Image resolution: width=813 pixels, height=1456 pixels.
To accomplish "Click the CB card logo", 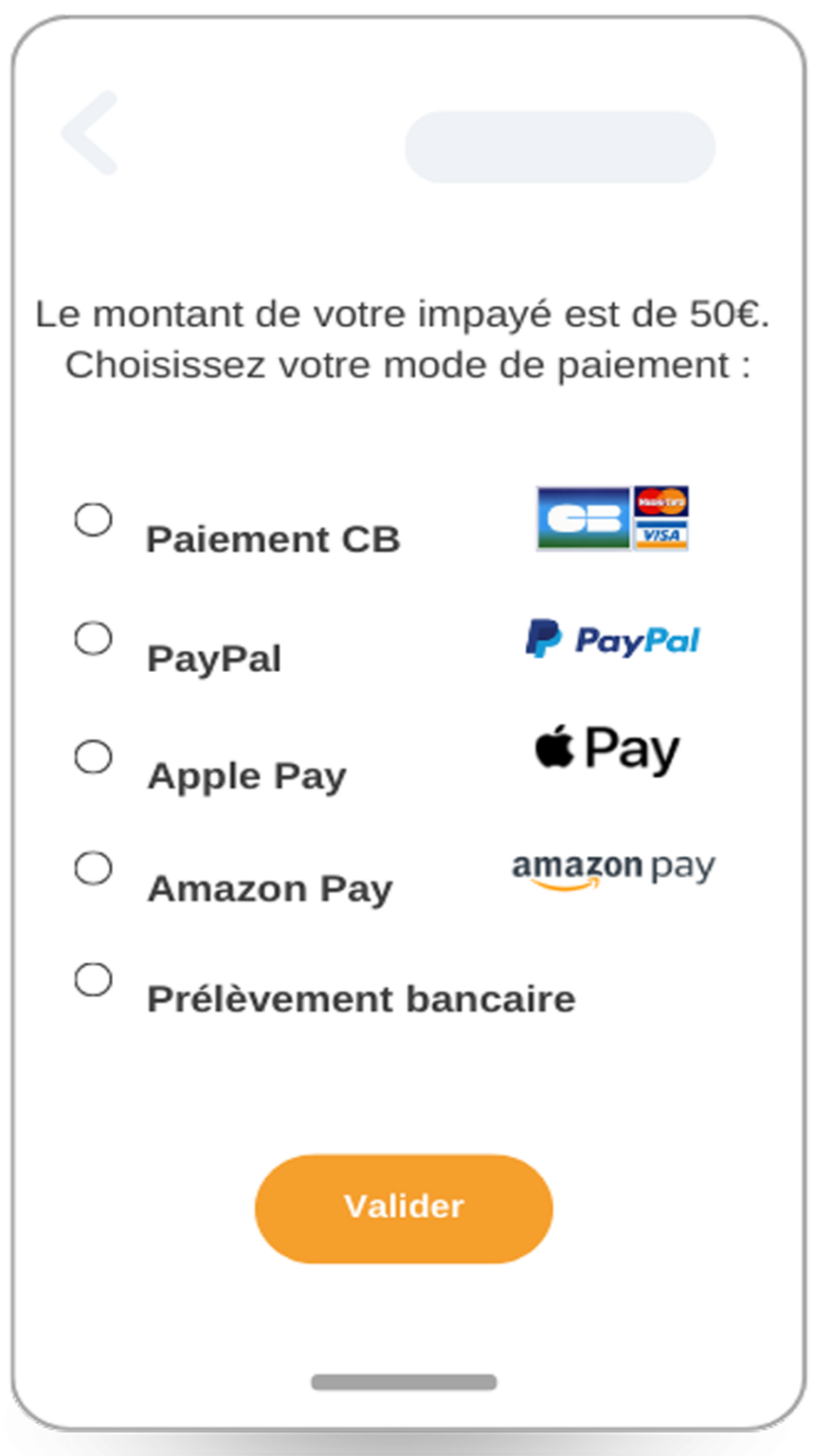I will click(582, 519).
